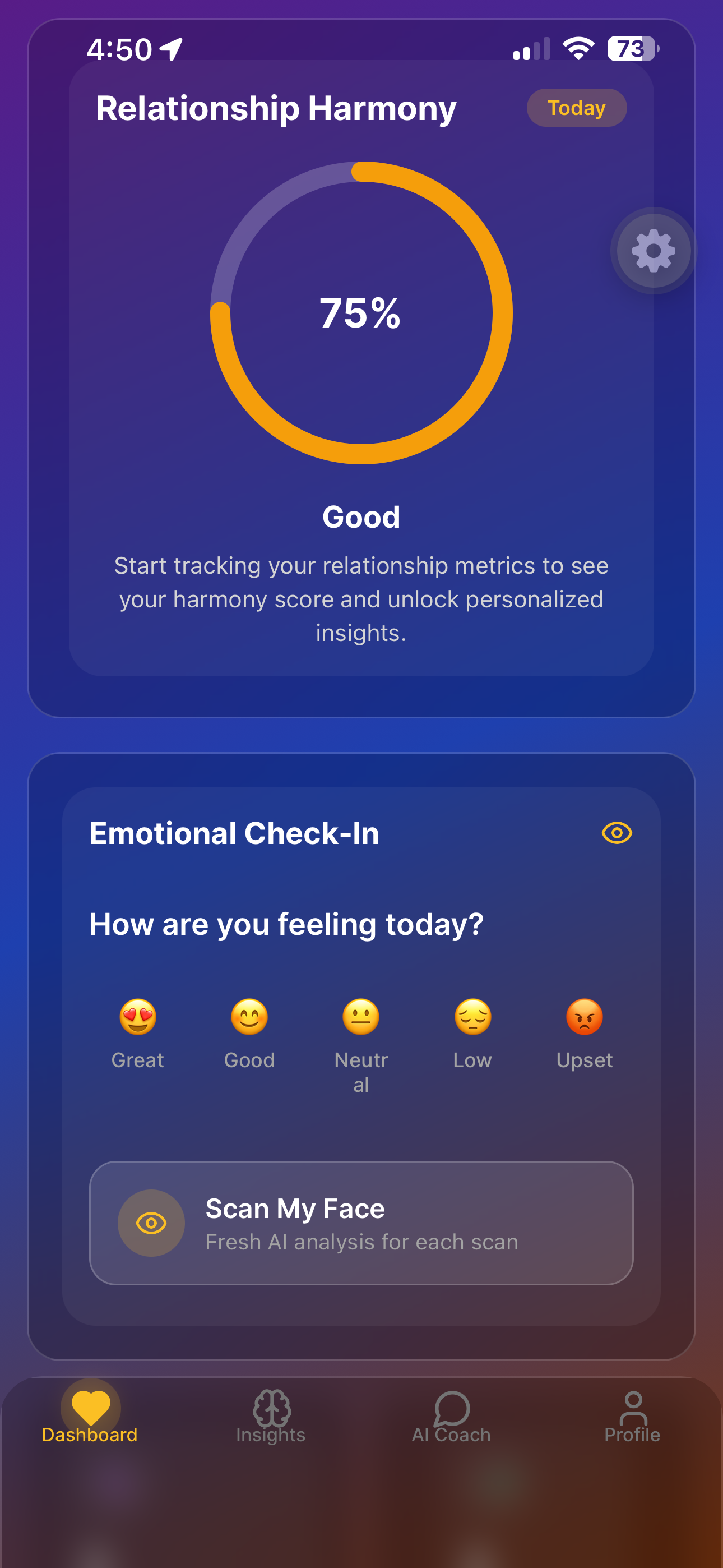Choose the Good mood emoji

pyautogui.click(x=249, y=1017)
